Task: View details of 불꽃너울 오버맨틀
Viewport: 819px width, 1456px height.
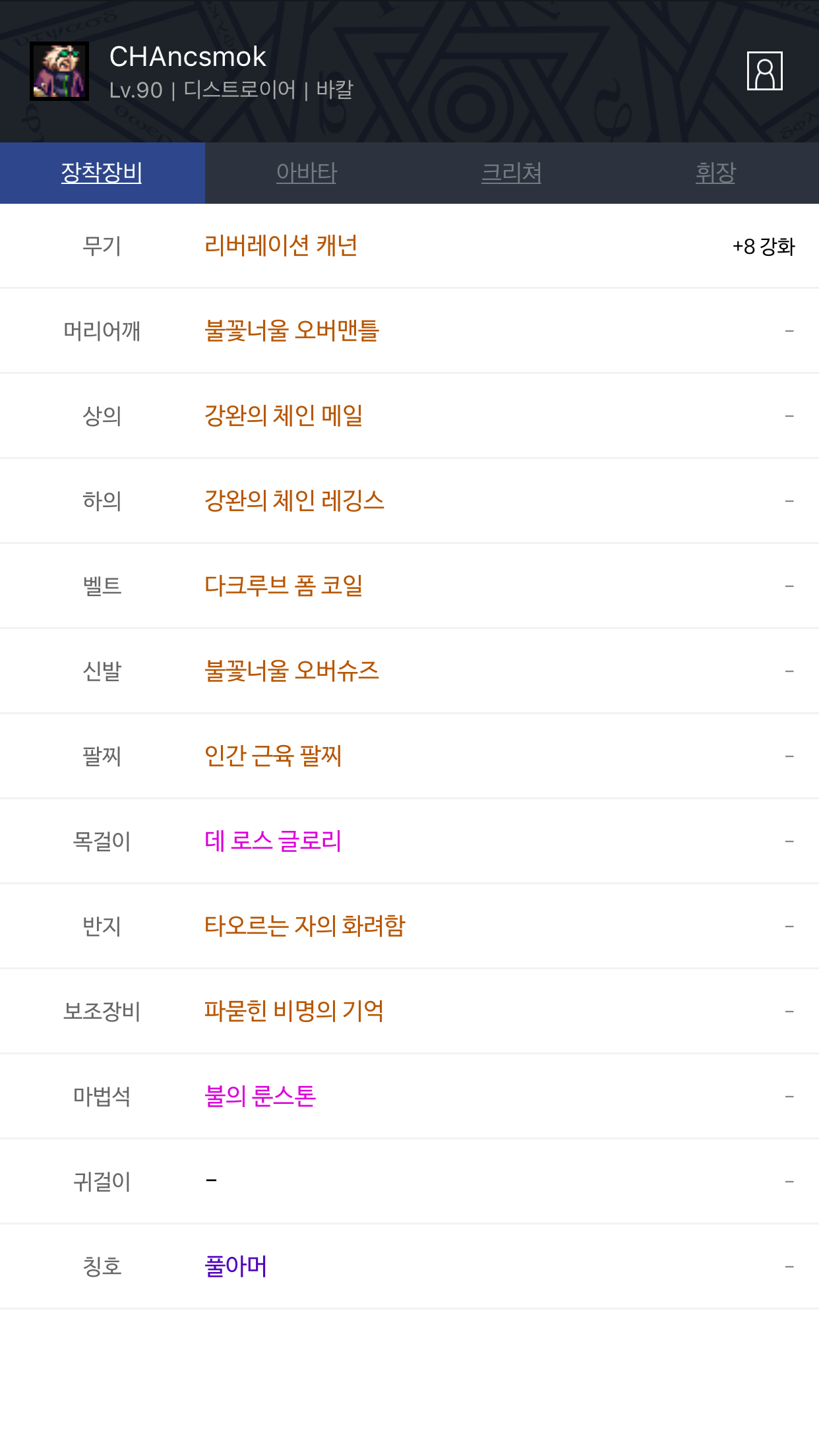Action: (291, 330)
